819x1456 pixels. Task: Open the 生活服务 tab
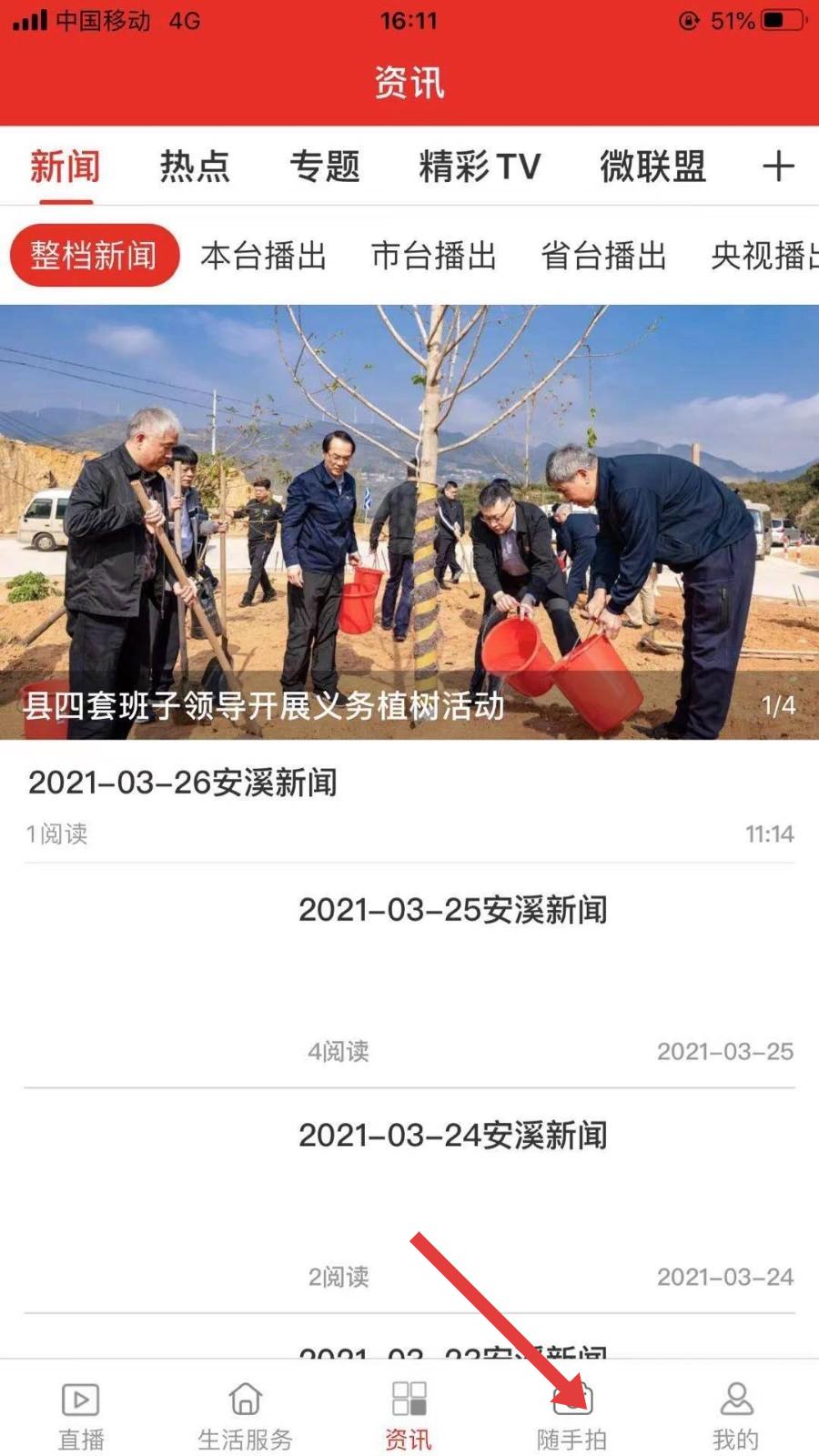tap(245, 1416)
